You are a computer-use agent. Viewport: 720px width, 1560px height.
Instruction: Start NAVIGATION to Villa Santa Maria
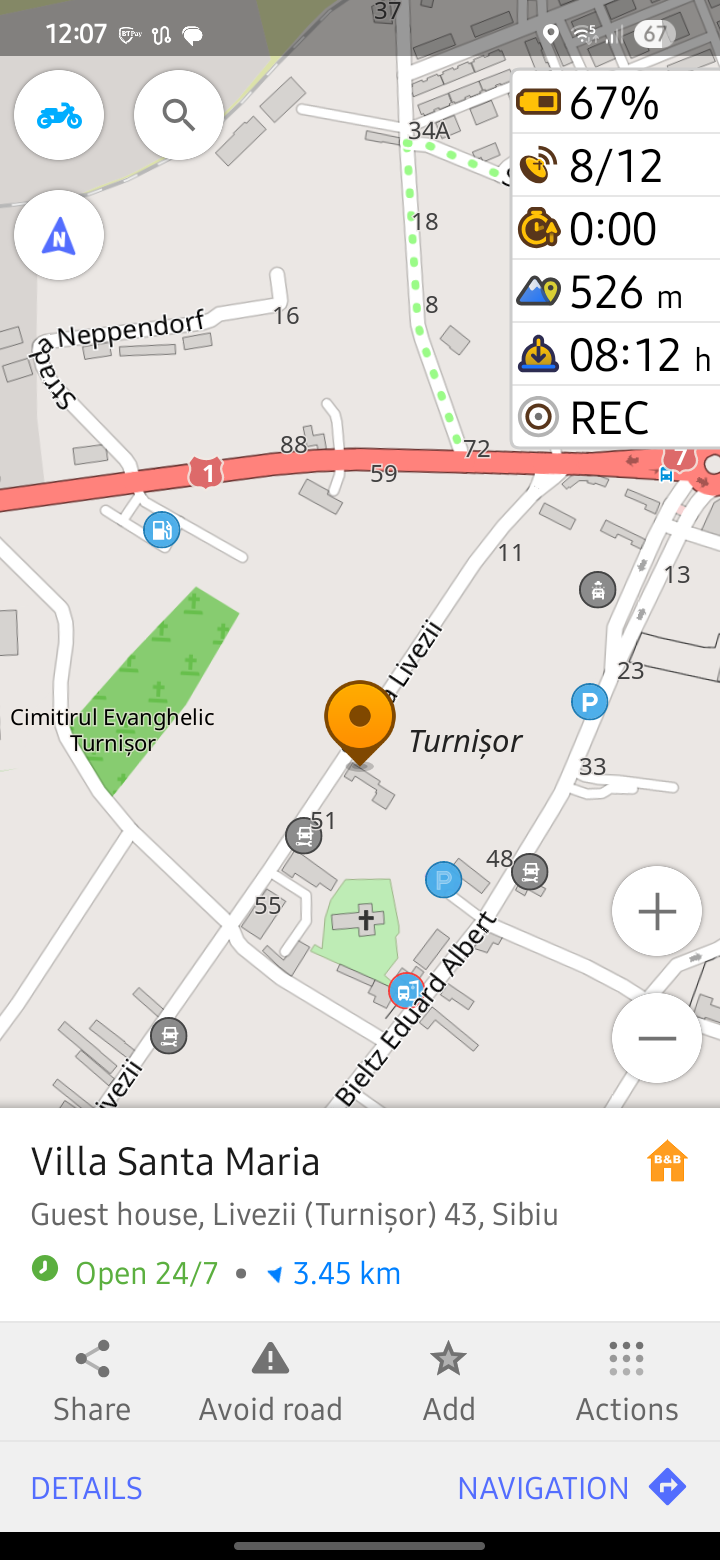[x=572, y=1488]
